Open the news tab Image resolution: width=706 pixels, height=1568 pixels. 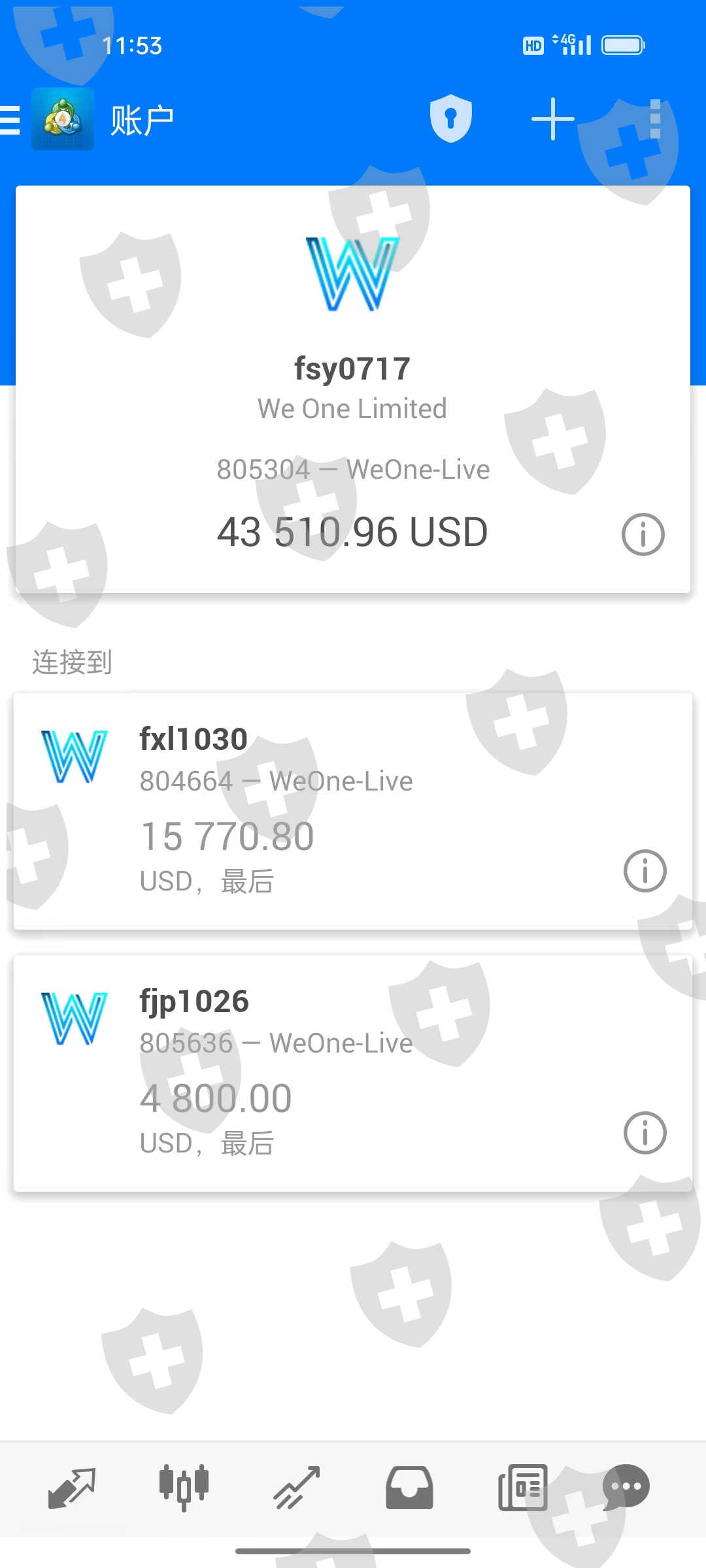coord(522,1488)
